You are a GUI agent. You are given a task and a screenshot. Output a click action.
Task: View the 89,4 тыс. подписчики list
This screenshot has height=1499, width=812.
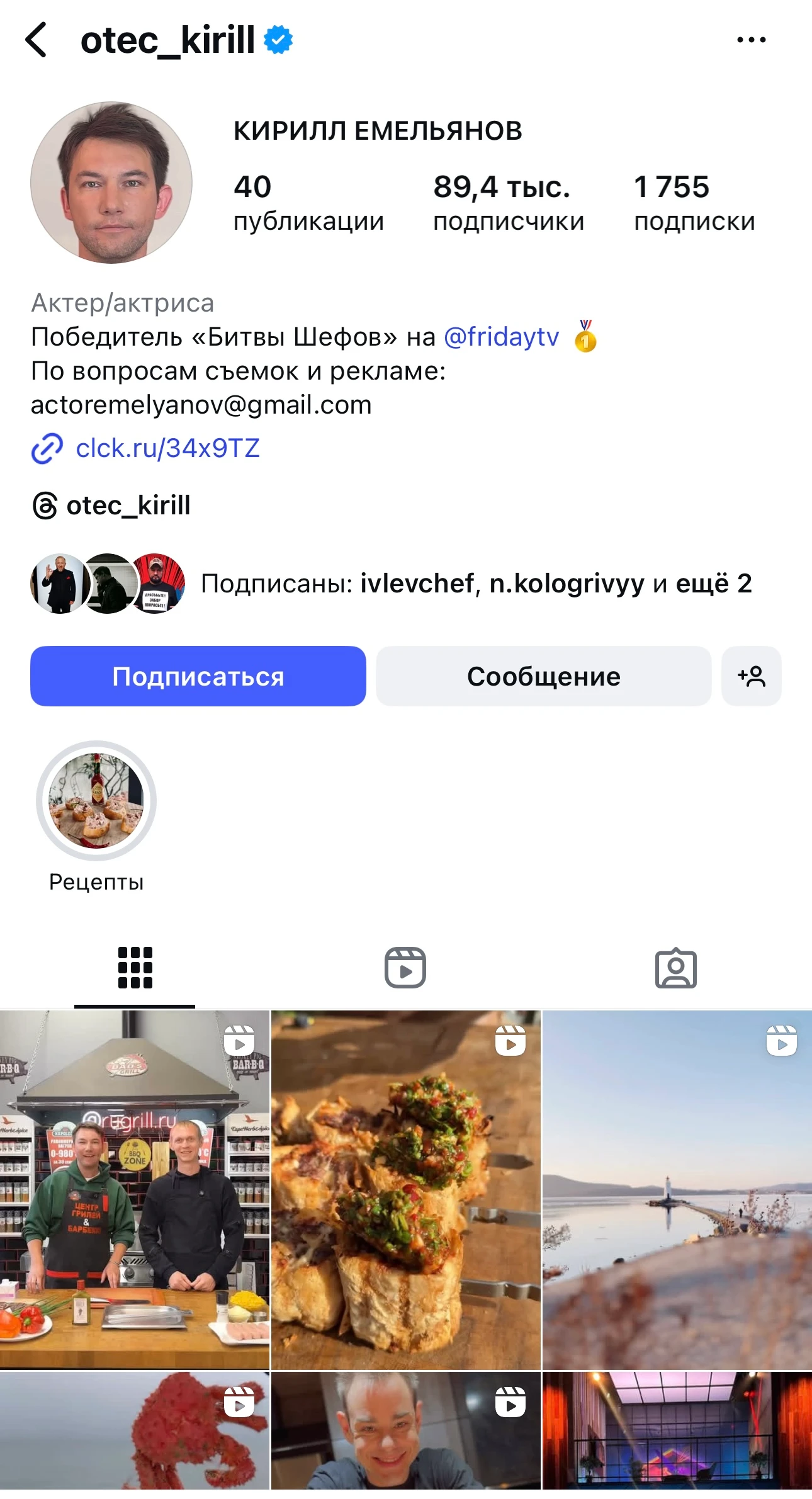point(508,203)
